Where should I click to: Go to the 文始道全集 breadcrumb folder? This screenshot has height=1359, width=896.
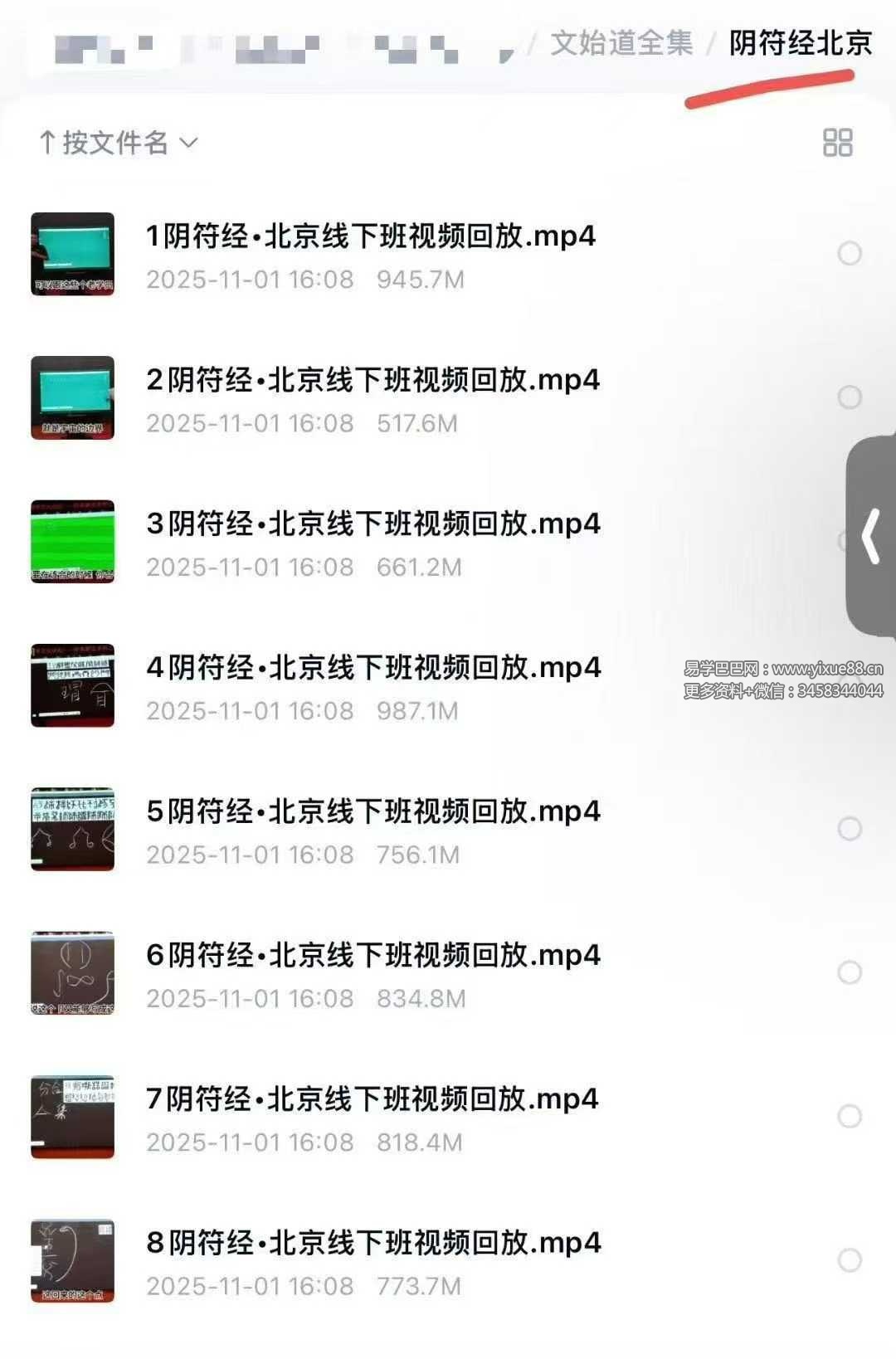point(621,43)
